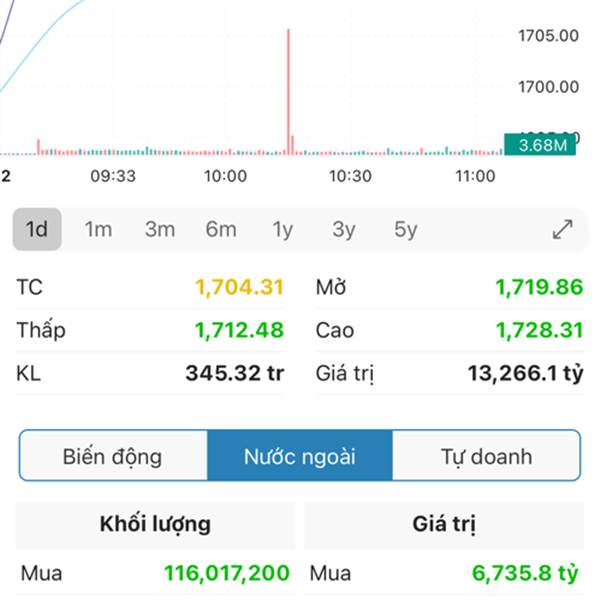Expand the chart to fullscreen

(x=563, y=229)
